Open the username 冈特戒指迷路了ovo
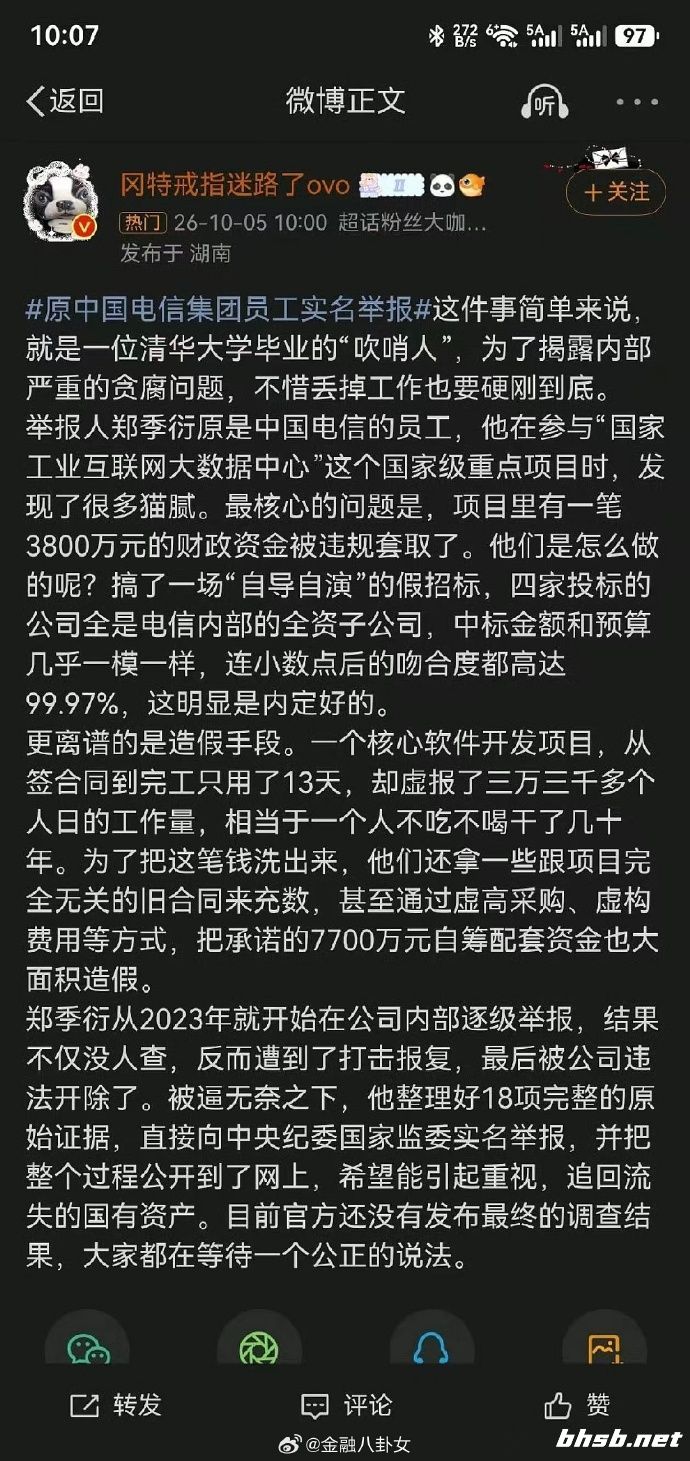Screen dimensions: 690x1461 point(235,185)
